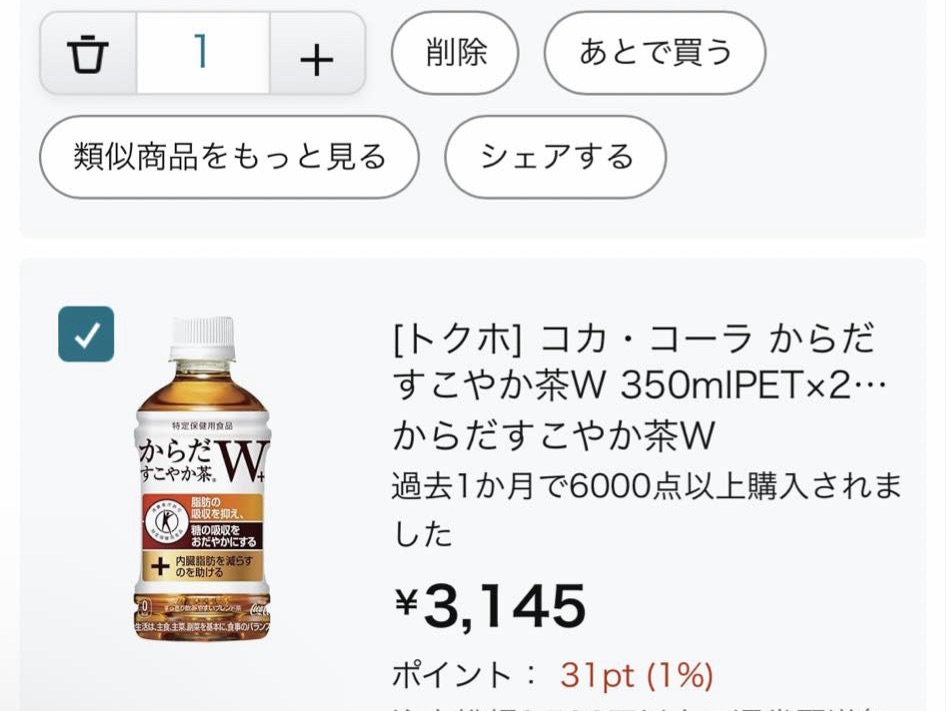Select あとで買う to save for later
946x711 pixels.
tap(654, 53)
